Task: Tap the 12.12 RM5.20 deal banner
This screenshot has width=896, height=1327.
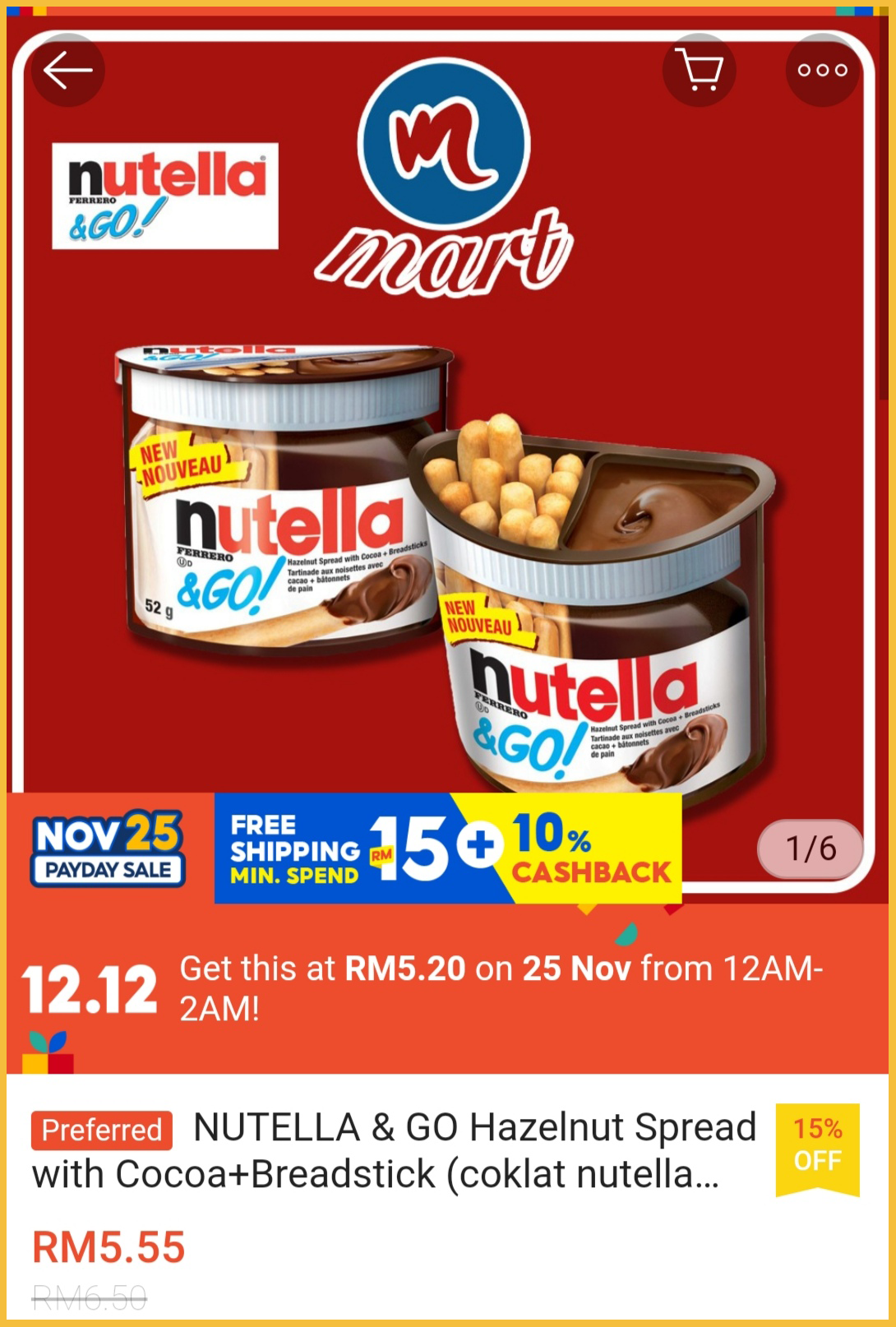Action: (x=448, y=989)
